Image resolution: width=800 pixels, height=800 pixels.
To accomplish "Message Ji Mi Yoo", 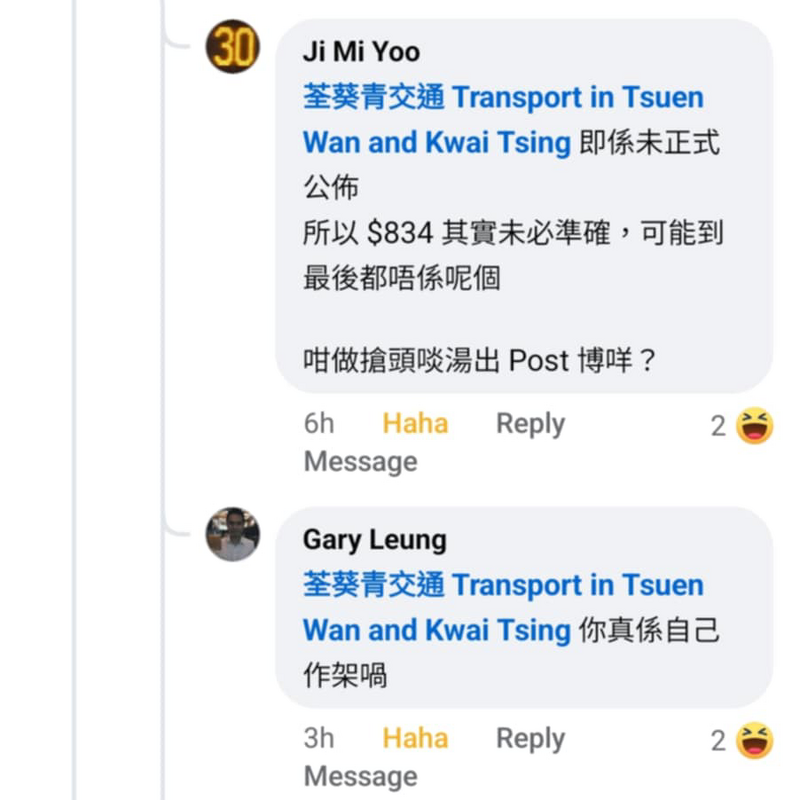I will point(360,462).
